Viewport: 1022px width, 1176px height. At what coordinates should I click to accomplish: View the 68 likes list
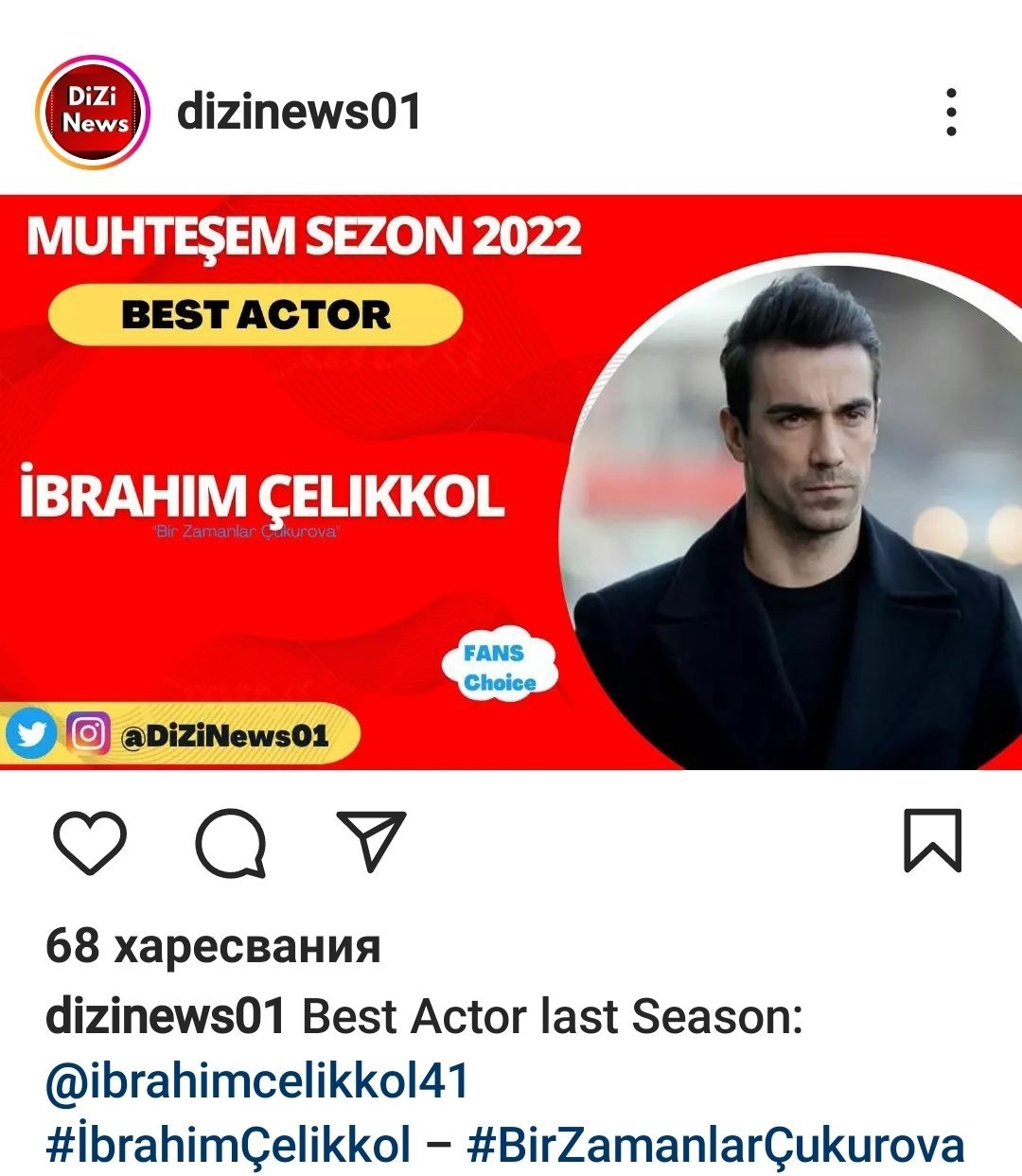point(213,945)
